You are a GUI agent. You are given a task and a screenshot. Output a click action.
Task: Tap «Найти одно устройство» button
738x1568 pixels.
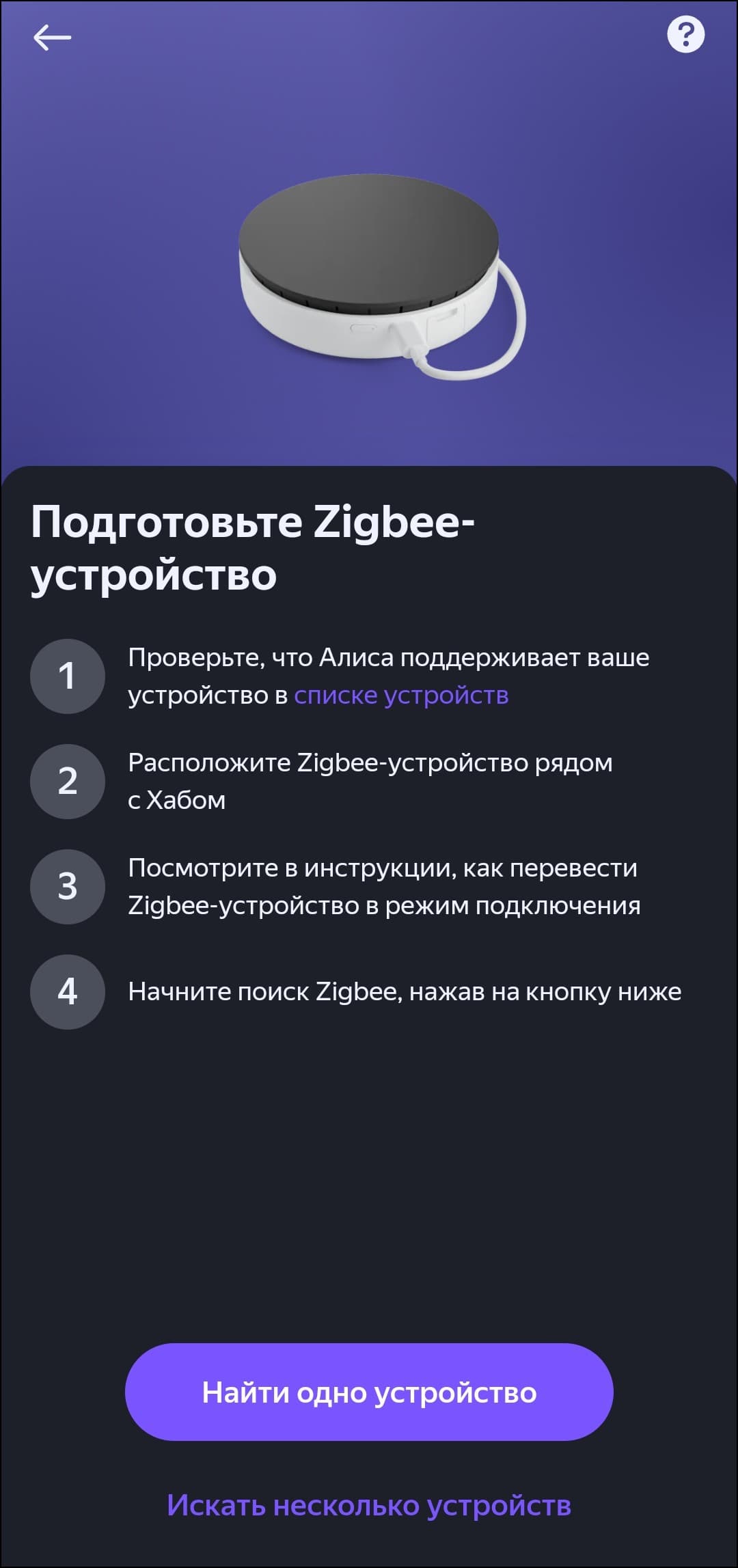(369, 1392)
